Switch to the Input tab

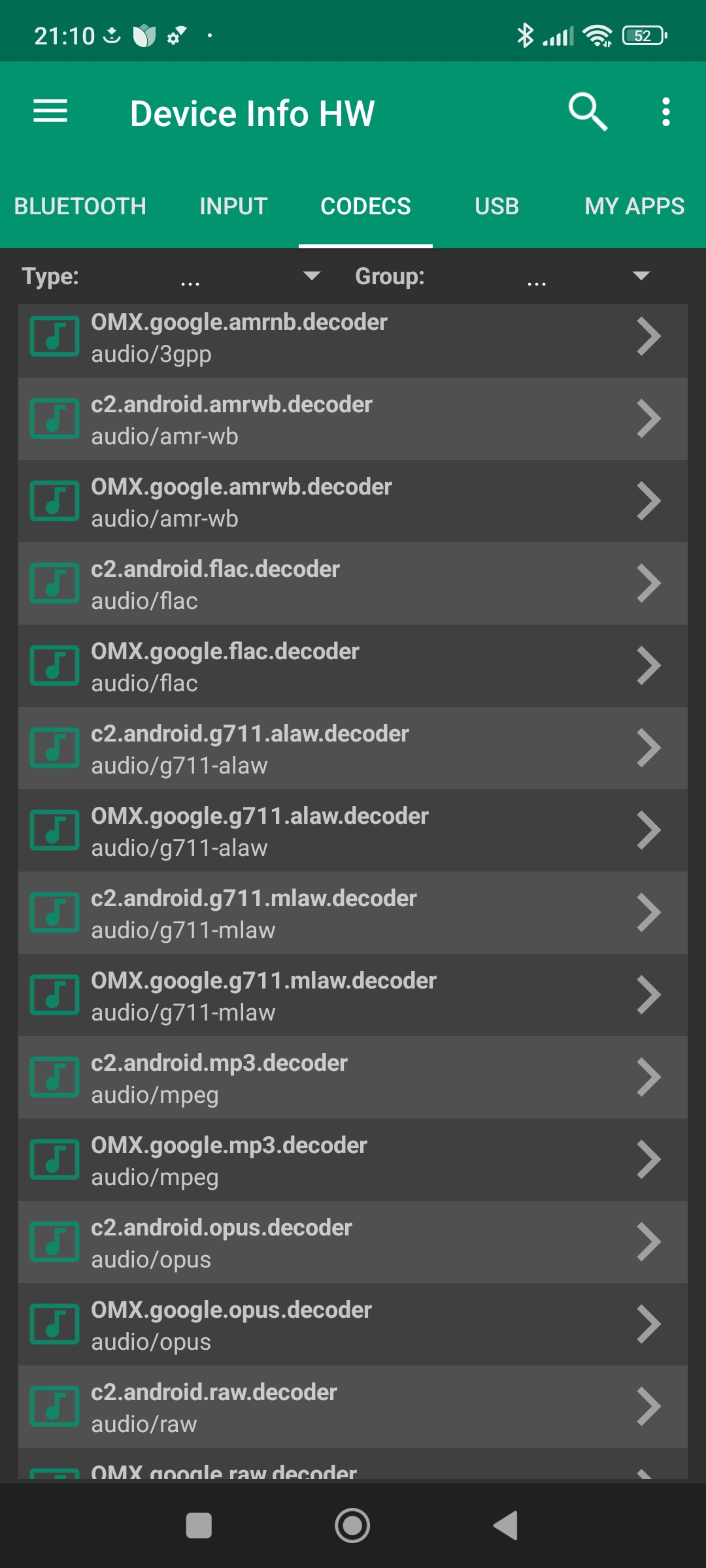[x=233, y=206]
